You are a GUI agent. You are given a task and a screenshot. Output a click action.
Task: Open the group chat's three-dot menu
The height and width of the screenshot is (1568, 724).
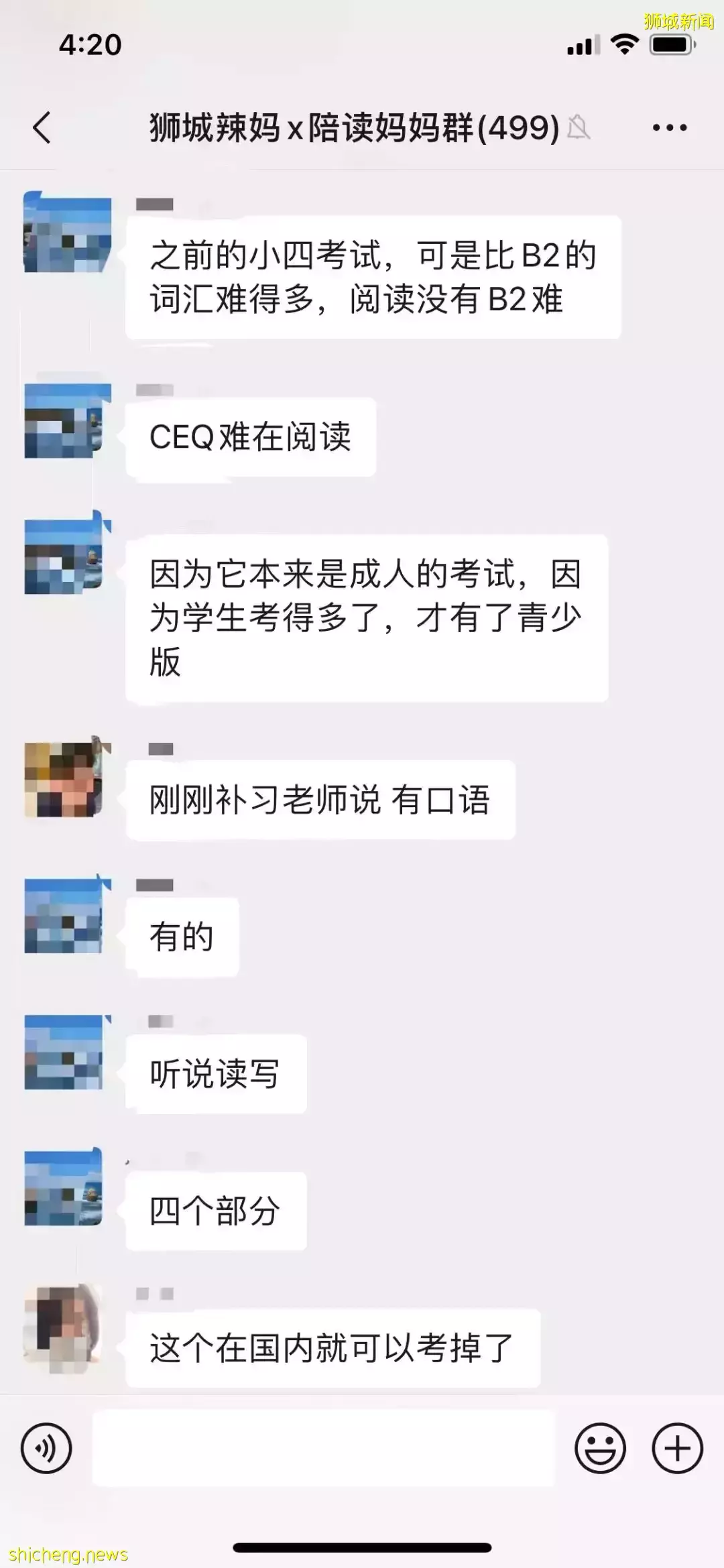[670, 127]
